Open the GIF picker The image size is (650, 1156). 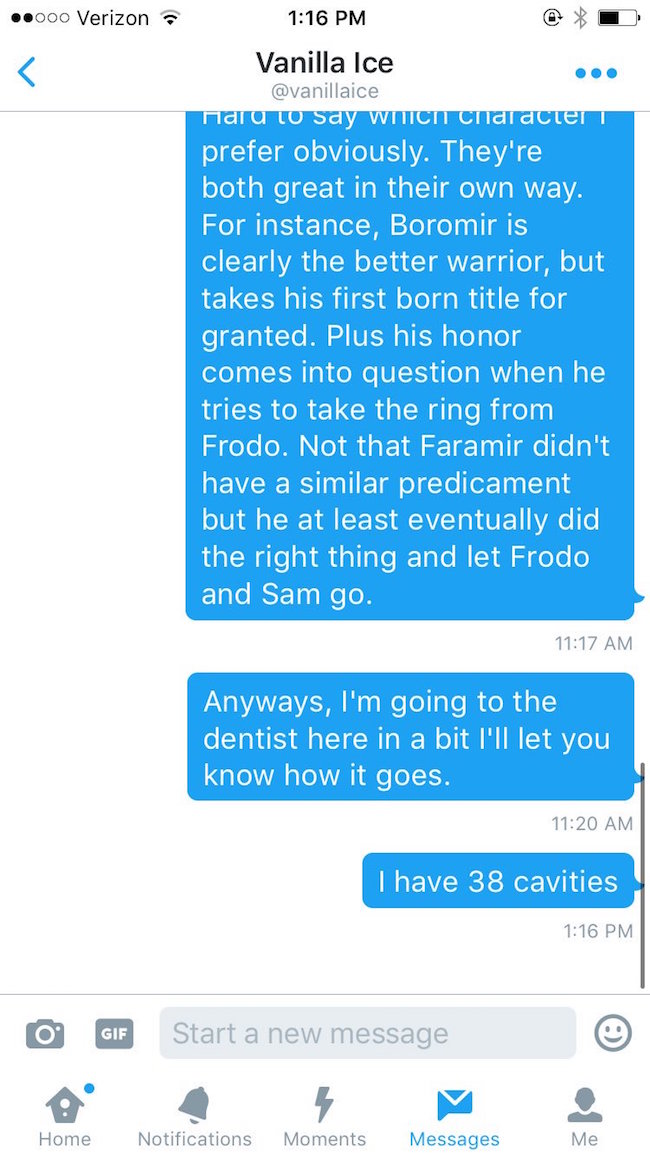tap(114, 1034)
